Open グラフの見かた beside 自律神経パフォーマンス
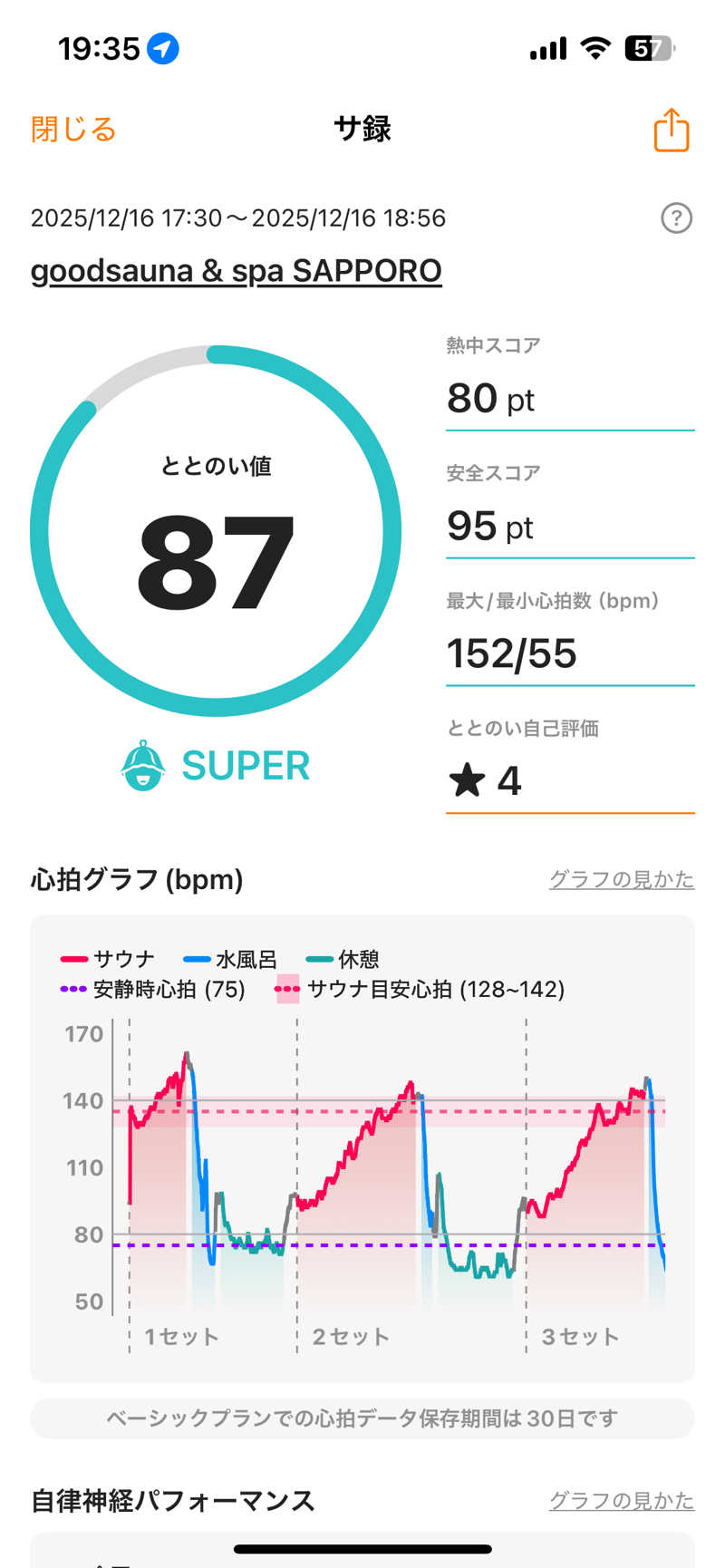Viewport: 725px width, 1568px height. 621,1501
